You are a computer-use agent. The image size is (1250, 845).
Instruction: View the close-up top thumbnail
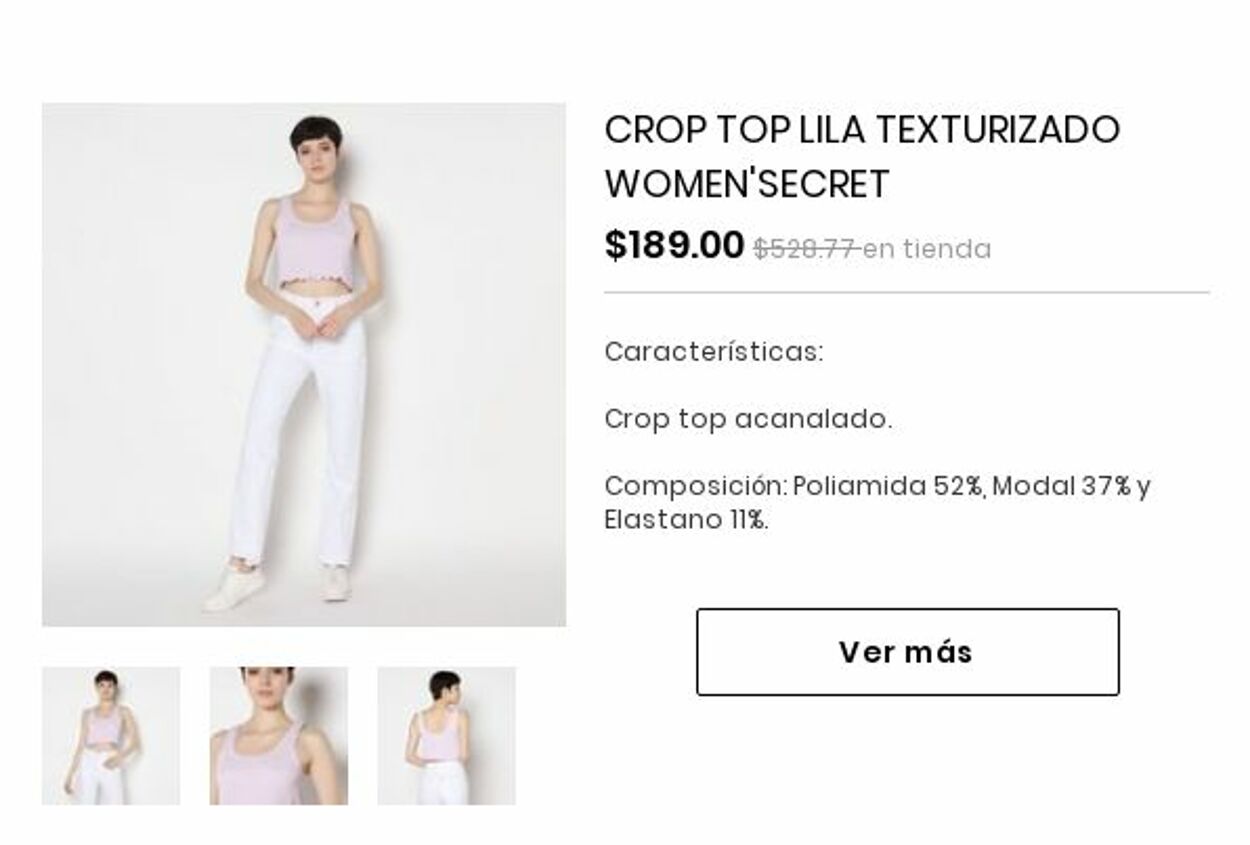click(279, 736)
